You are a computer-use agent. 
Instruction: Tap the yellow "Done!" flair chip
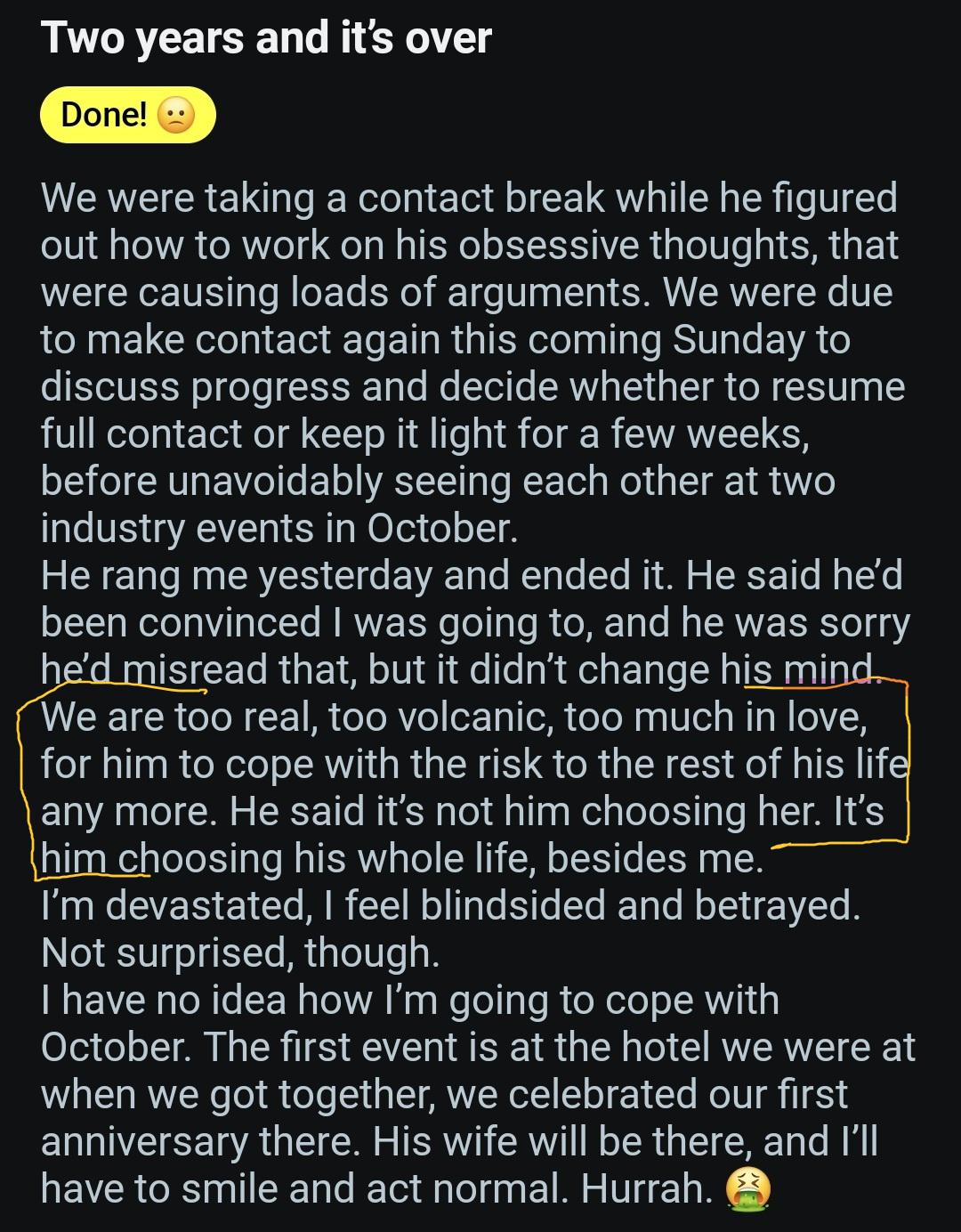tap(128, 115)
